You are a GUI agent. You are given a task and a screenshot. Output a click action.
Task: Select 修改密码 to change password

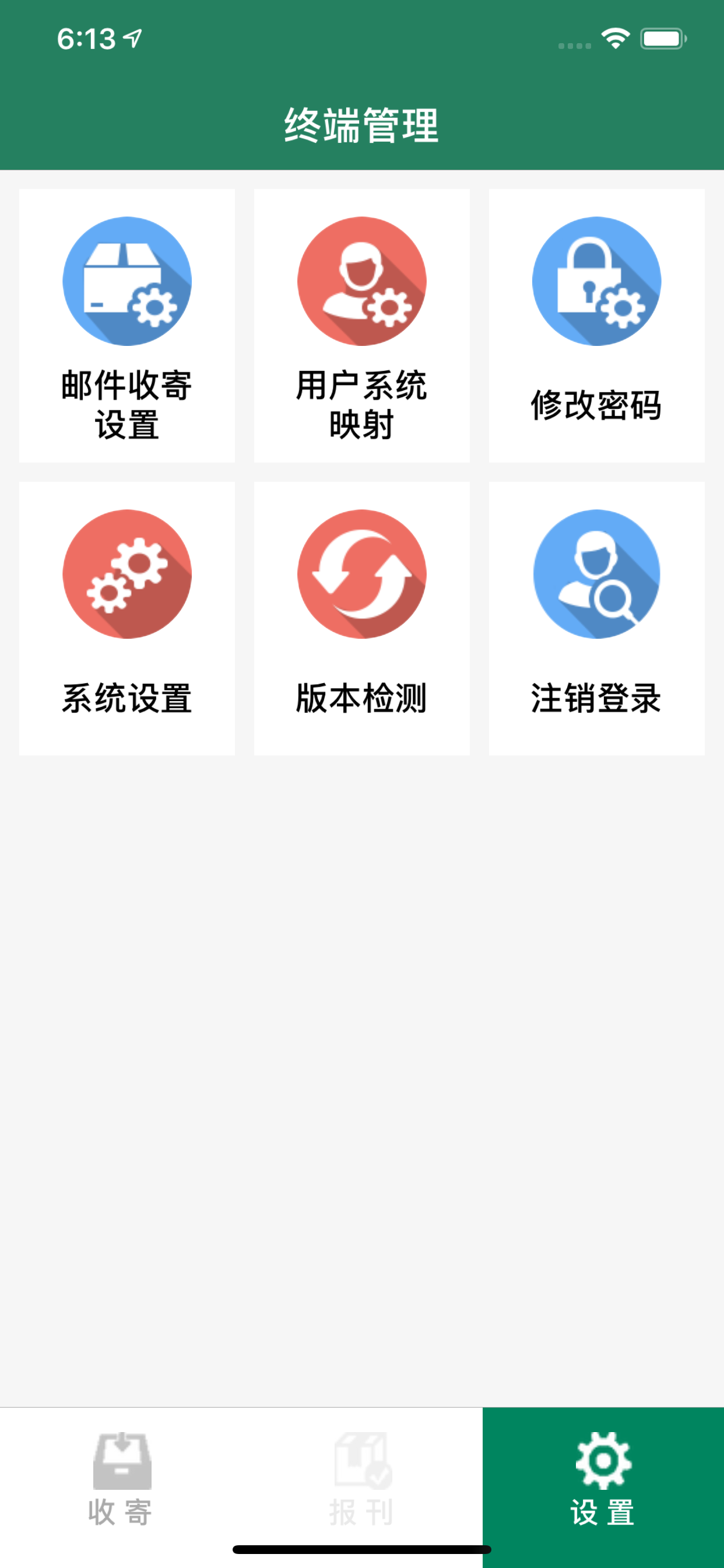[596, 325]
